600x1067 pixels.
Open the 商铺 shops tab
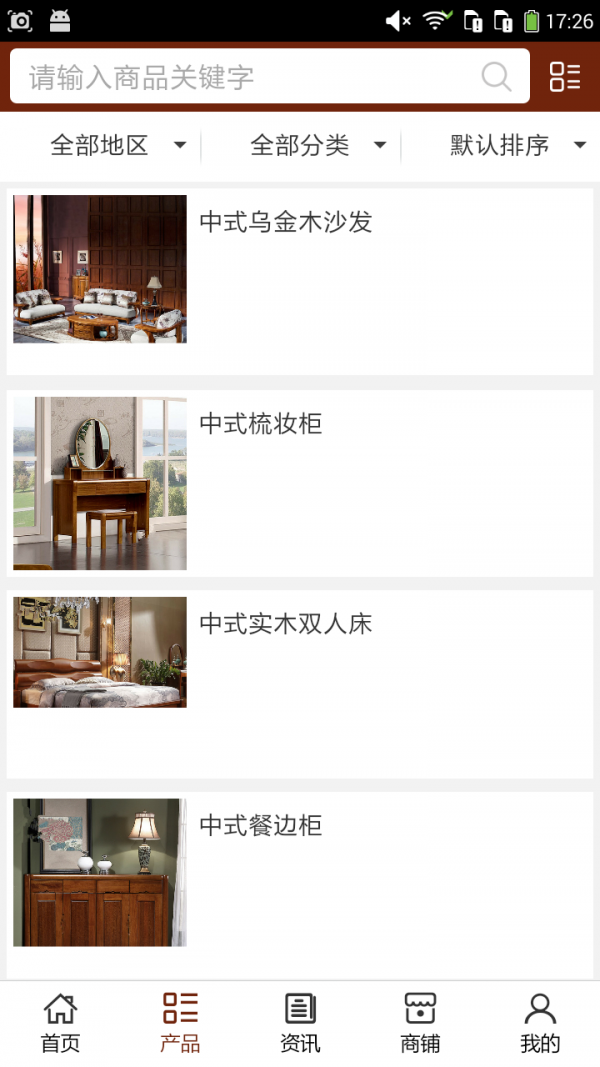420,1023
